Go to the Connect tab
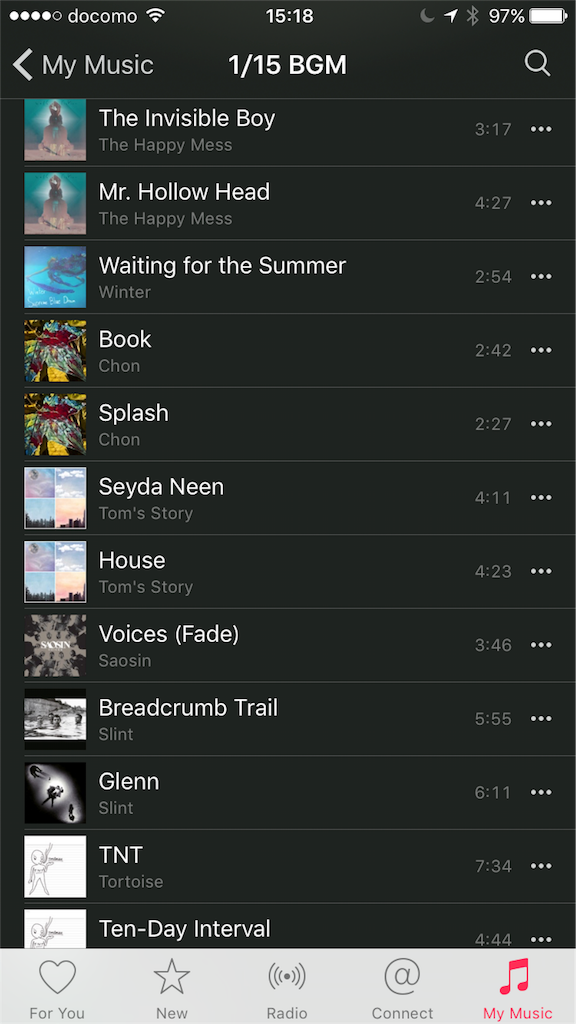The width and height of the screenshot is (576, 1024). [402, 987]
